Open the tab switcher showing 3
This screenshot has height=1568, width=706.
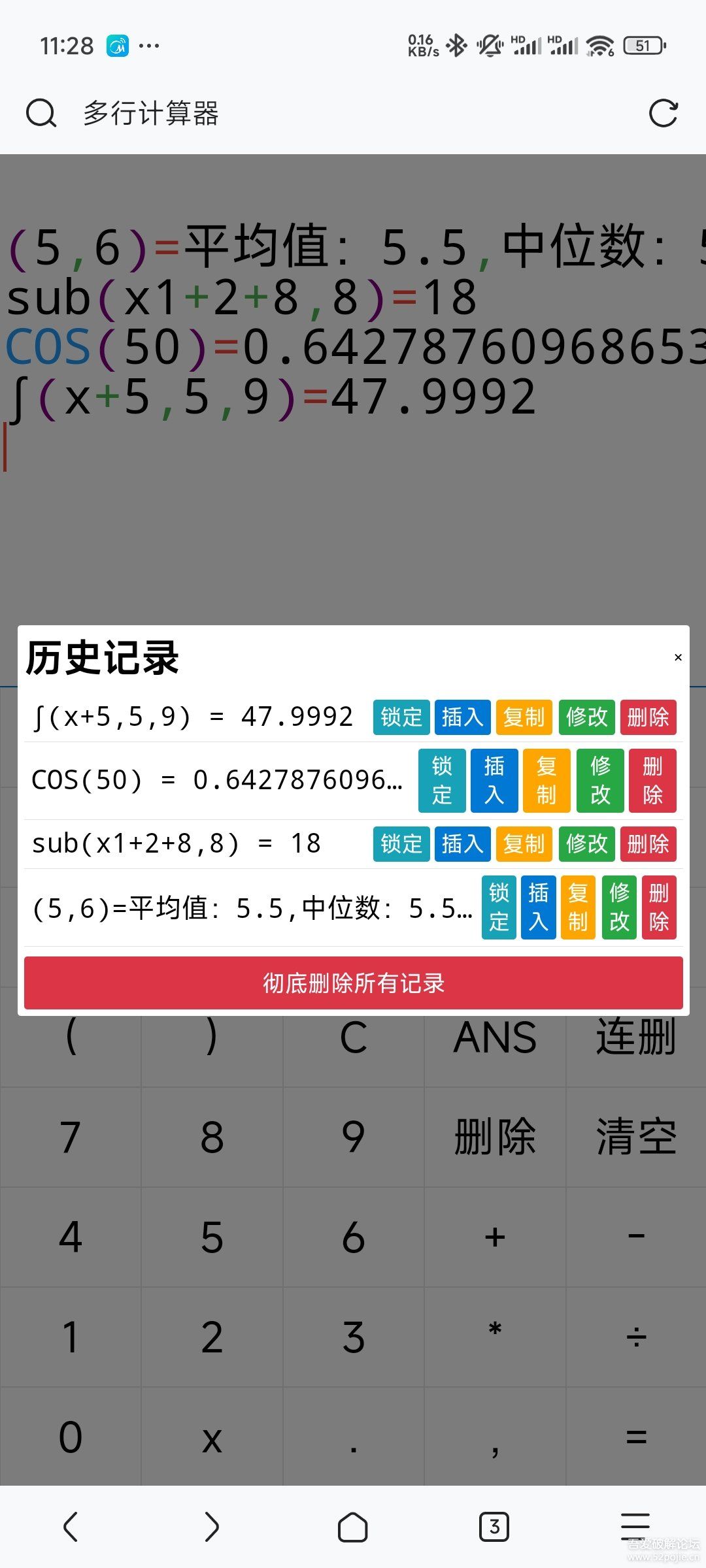(x=494, y=1527)
